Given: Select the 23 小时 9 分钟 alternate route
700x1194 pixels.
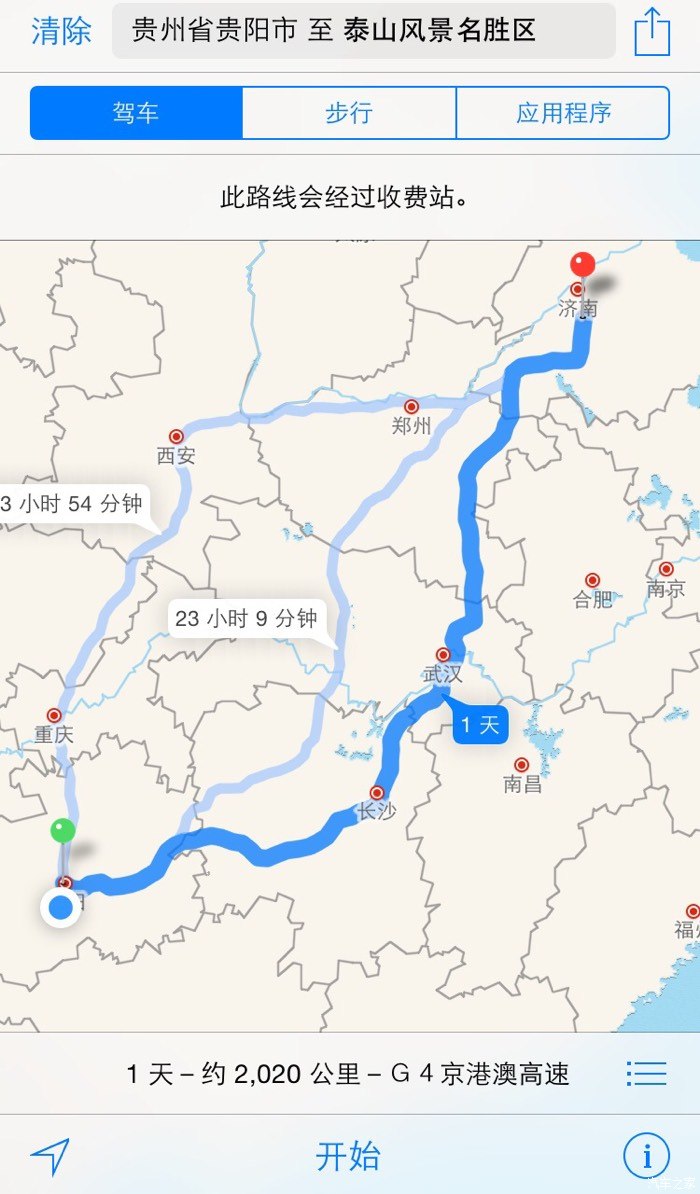Looking at the screenshot, I should pos(245,618).
